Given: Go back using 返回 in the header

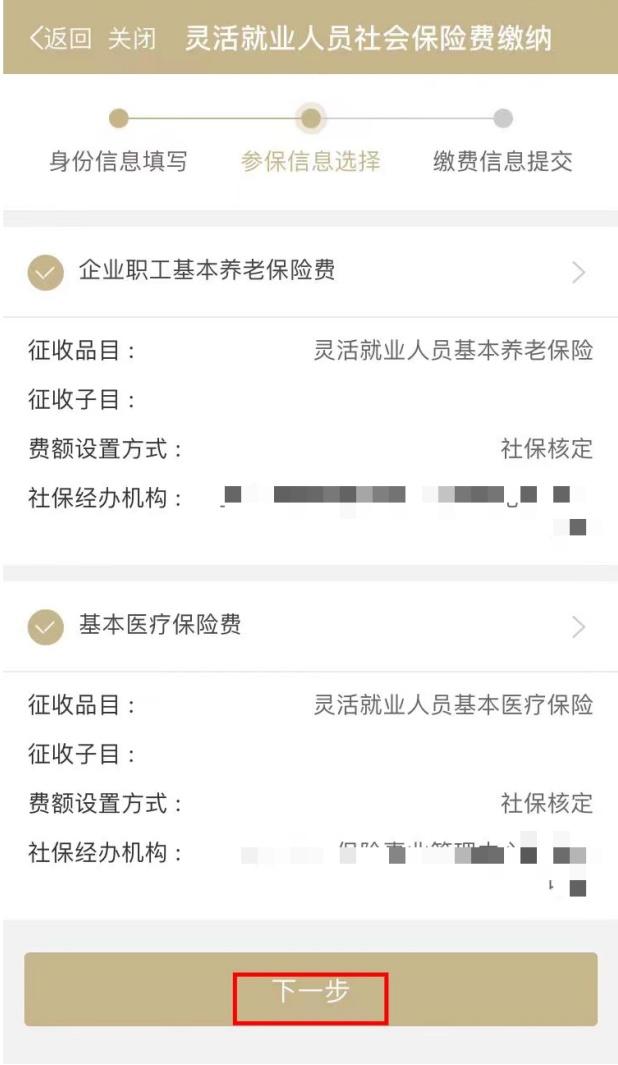Looking at the screenshot, I should (60, 38).
